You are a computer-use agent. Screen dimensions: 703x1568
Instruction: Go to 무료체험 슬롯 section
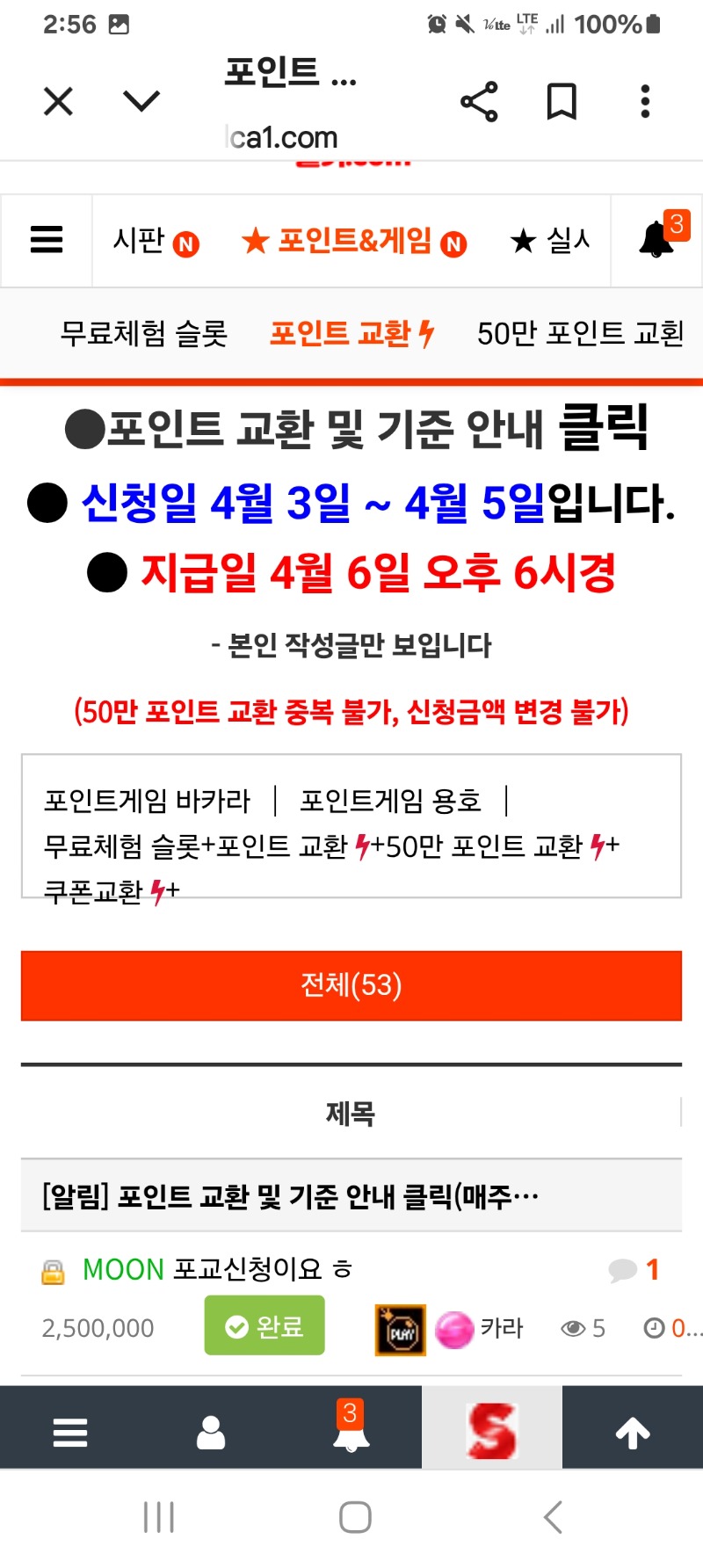[x=144, y=334]
